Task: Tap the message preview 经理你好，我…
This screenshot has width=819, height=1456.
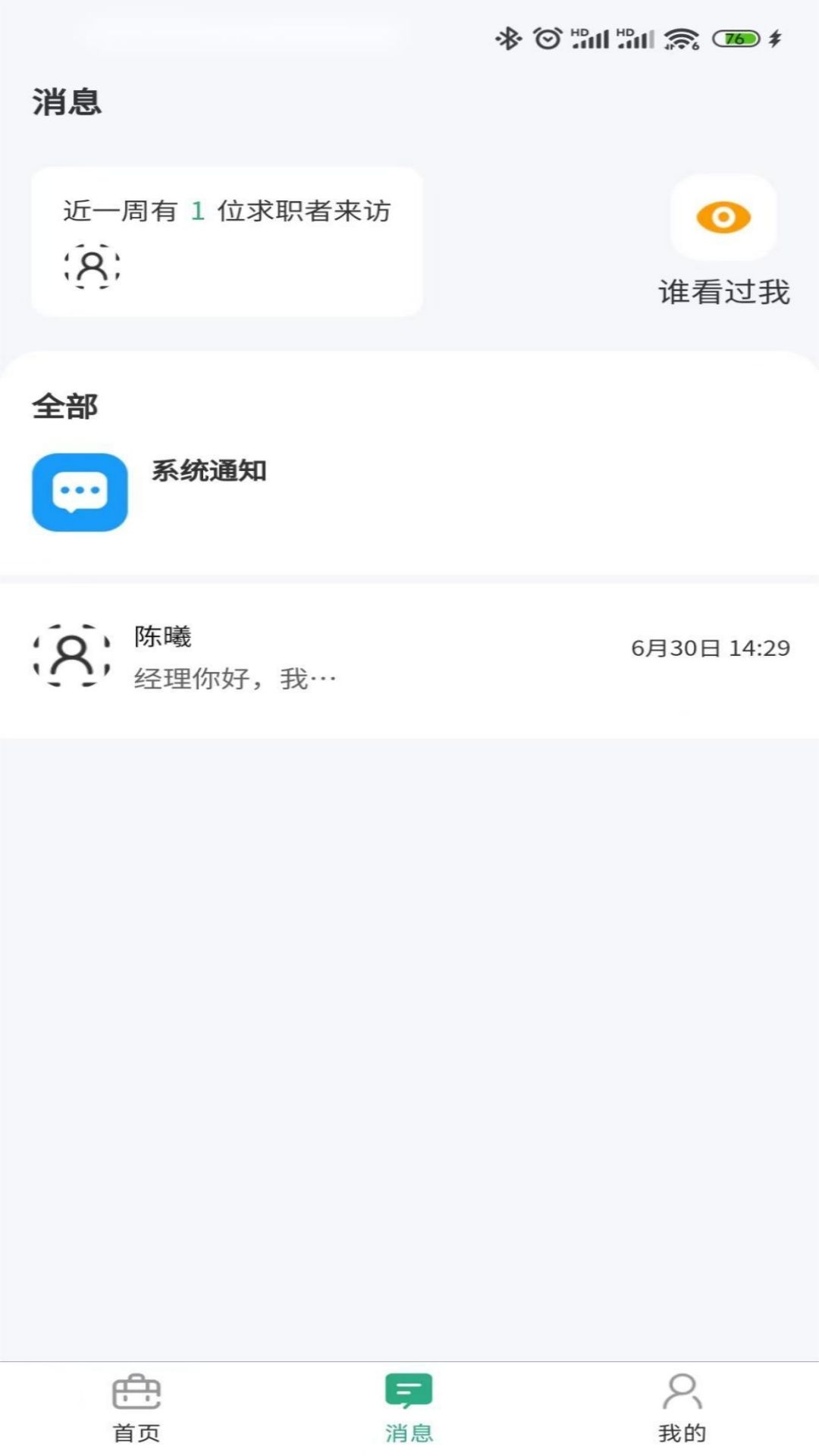Action: coord(234,677)
